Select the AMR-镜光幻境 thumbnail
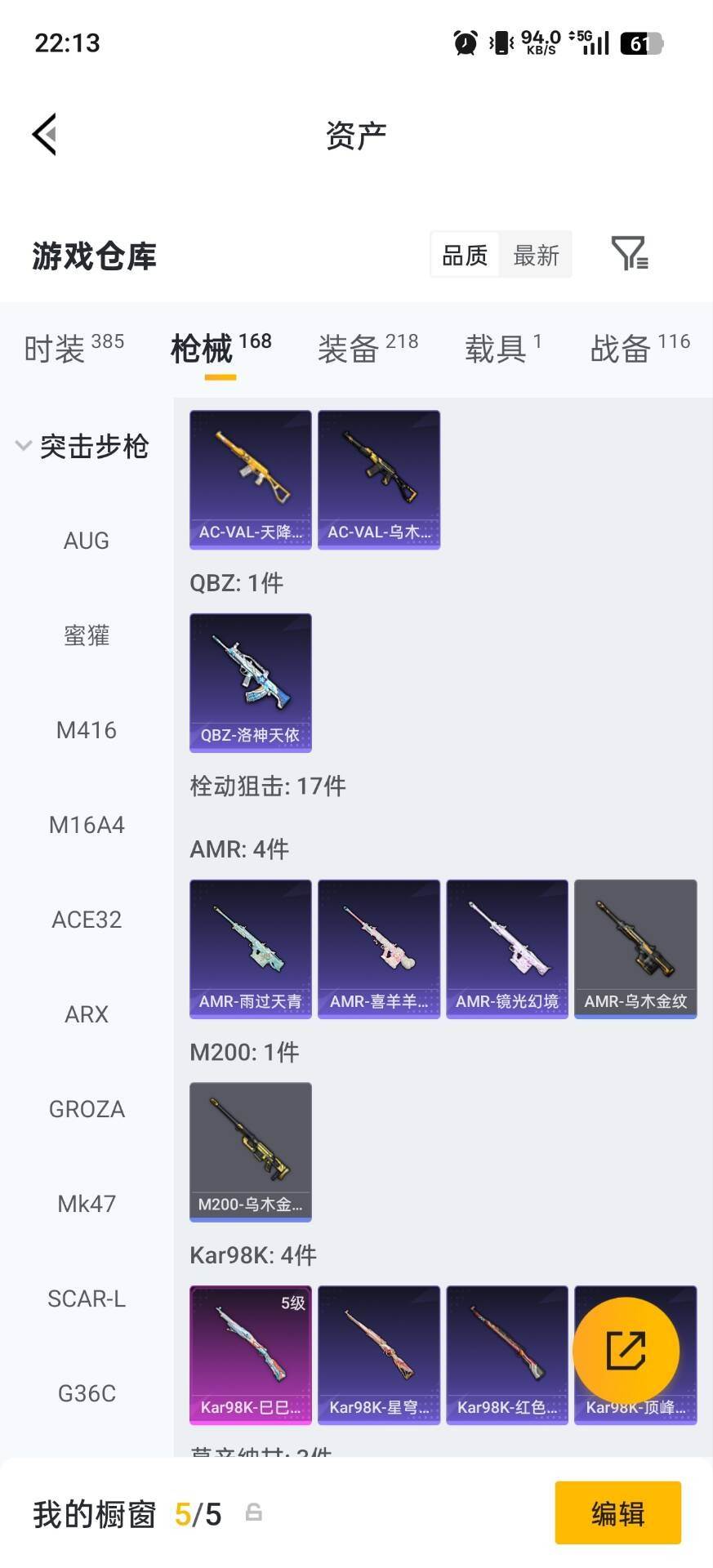The width and height of the screenshot is (713, 1568). coord(506,948)
